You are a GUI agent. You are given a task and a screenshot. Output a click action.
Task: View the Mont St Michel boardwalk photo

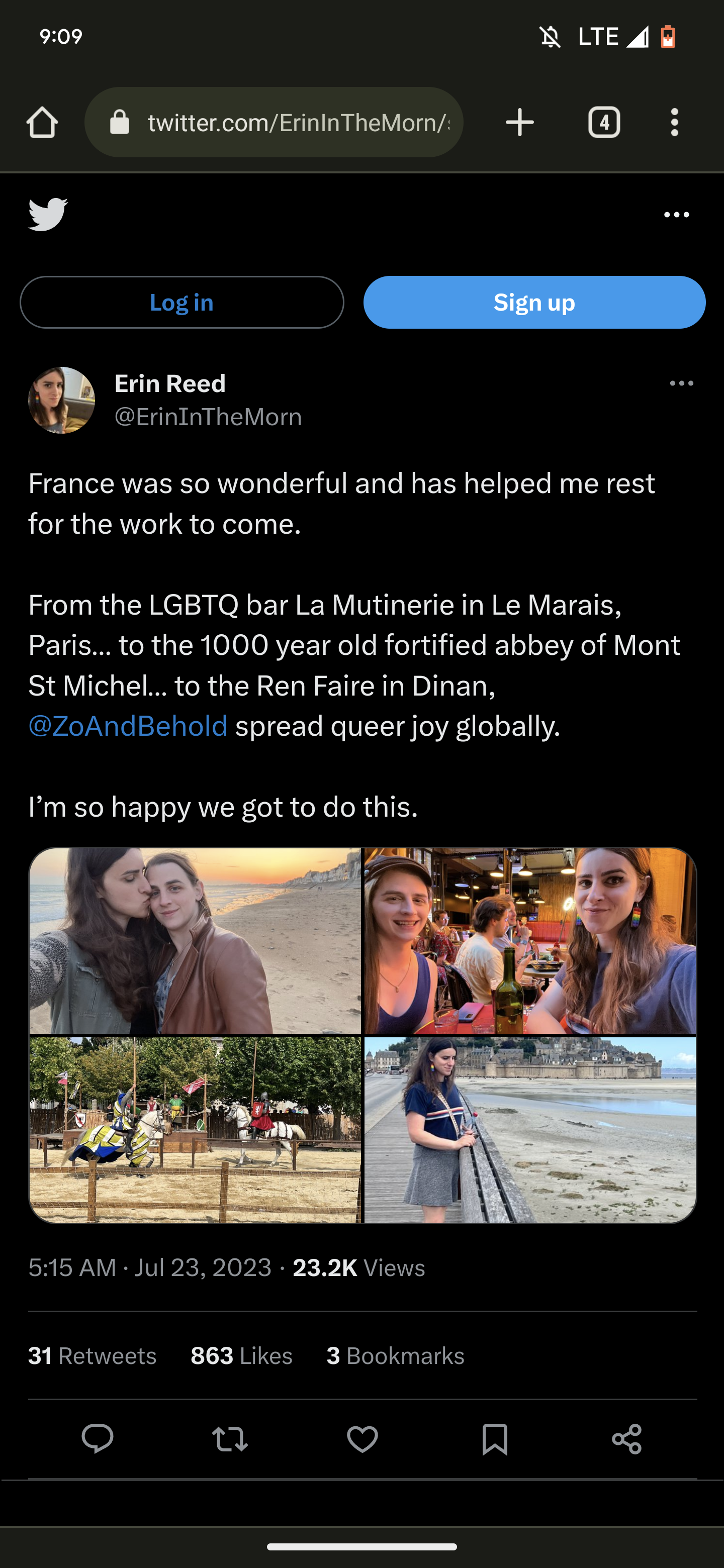click(530, 1130)
